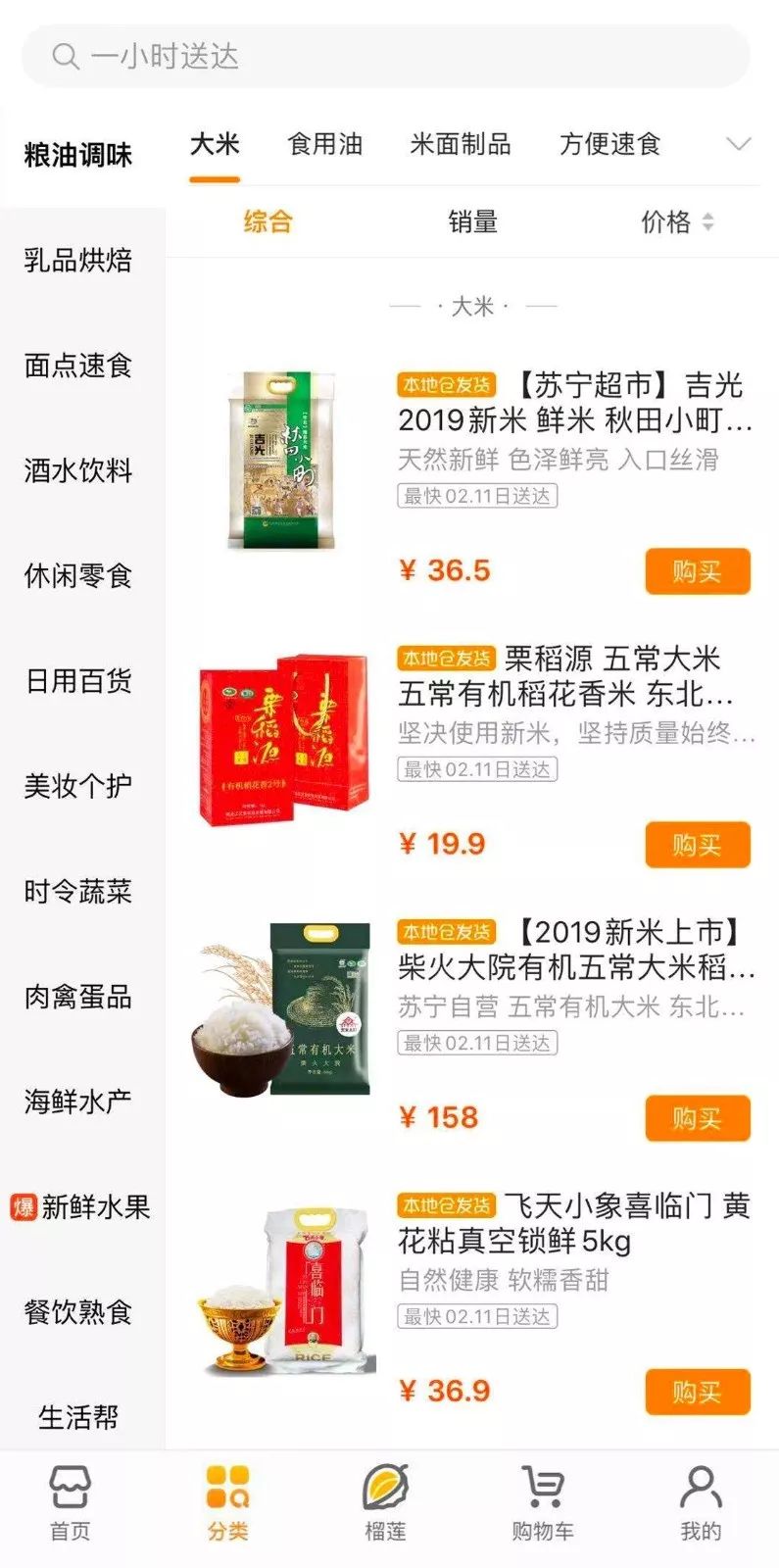The image size is (779, 1568).
Task: Open the 方便速食 top tab
Action: point(610,144)
